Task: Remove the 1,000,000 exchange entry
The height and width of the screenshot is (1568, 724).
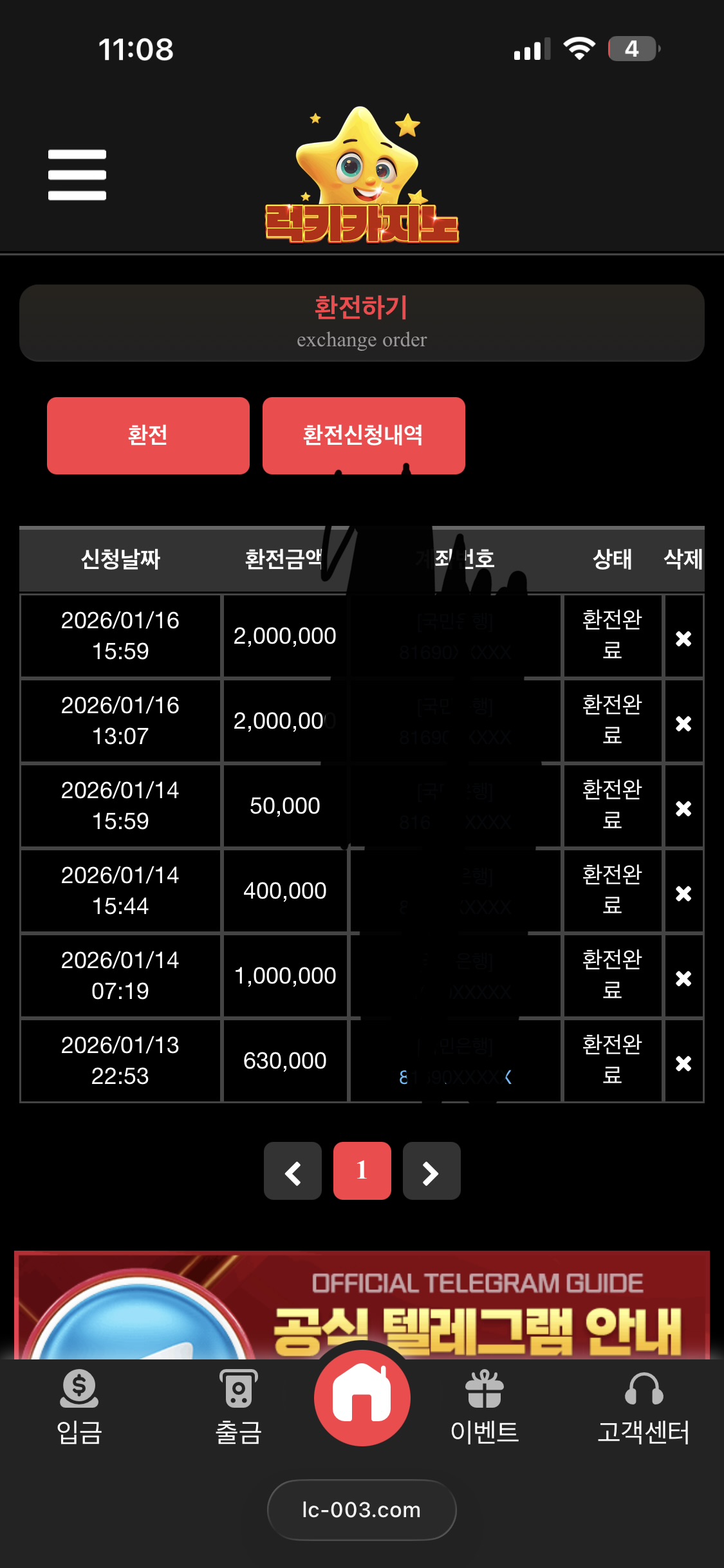Action: click(683, 978)
